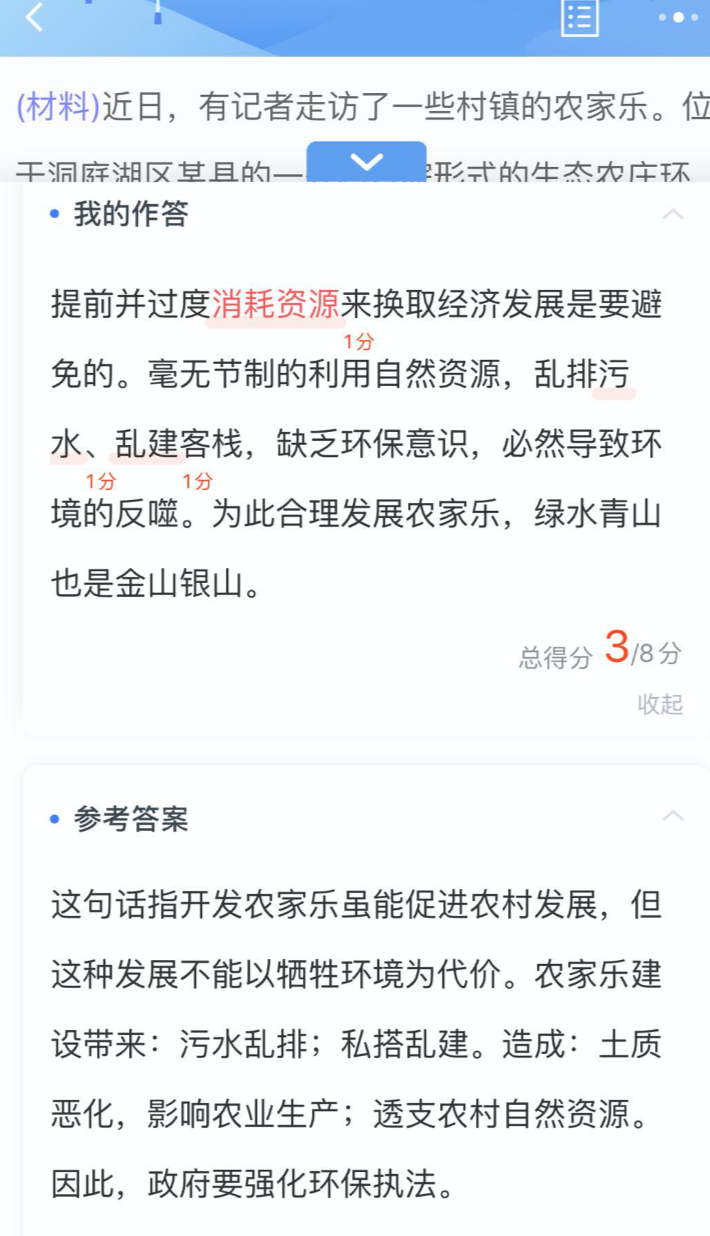The width and height of the screenshot is (710, 1236).
Task: Open the answer sheet list icon
Action: [580, 17]
